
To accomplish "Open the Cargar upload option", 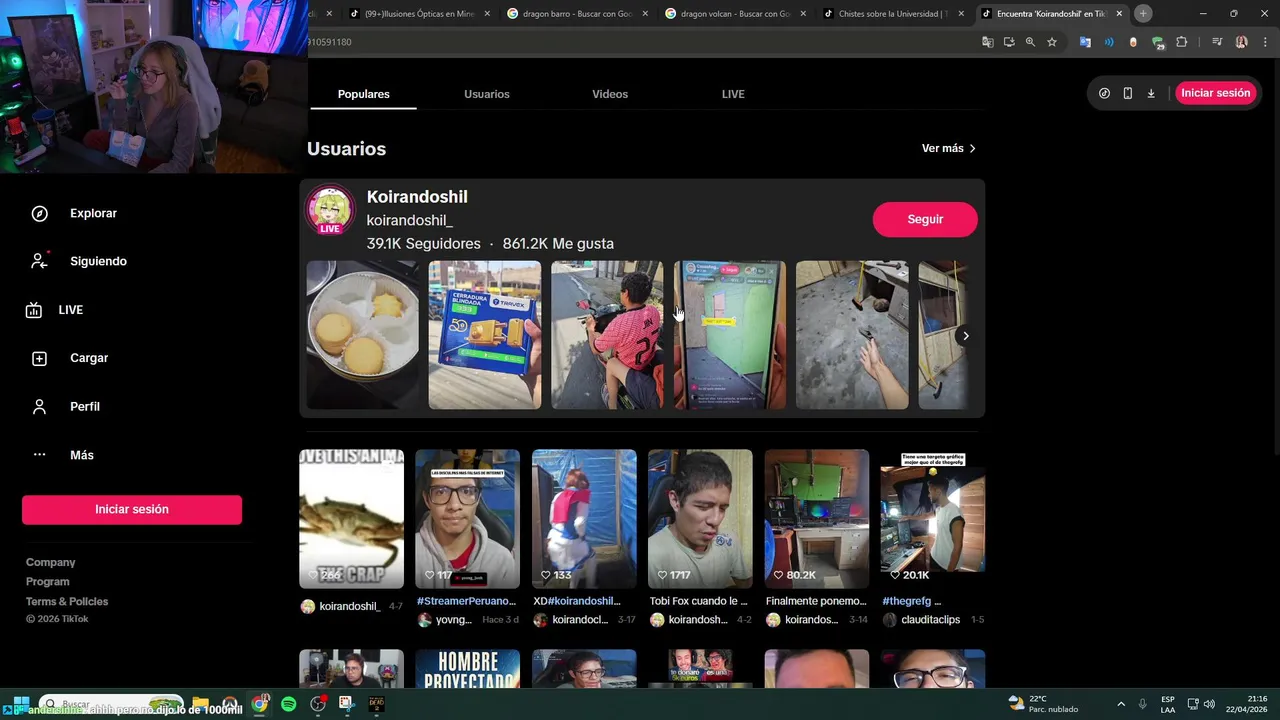I will (88, 358).
